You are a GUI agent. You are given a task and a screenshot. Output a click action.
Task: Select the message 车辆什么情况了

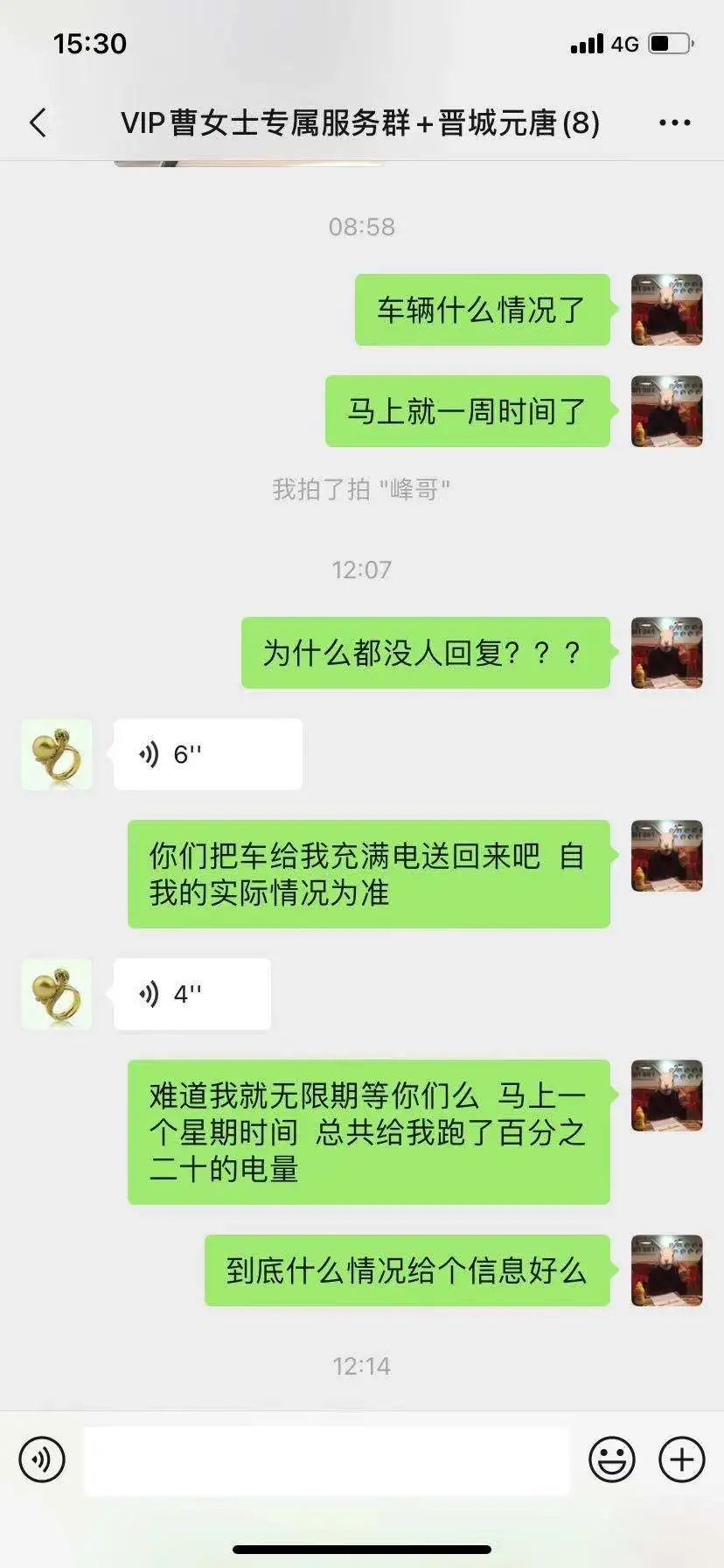coord(482,309)
